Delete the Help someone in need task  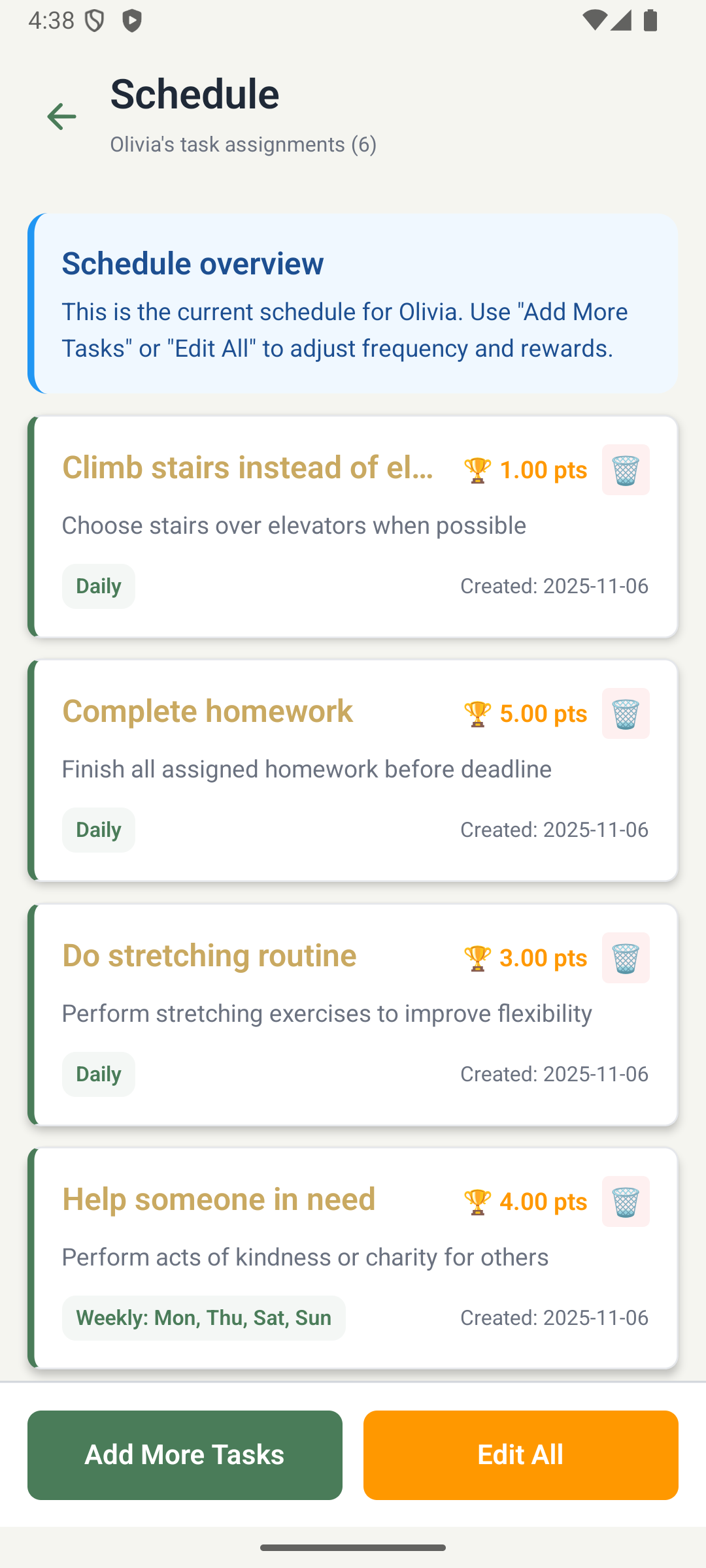click(626, 1201)
